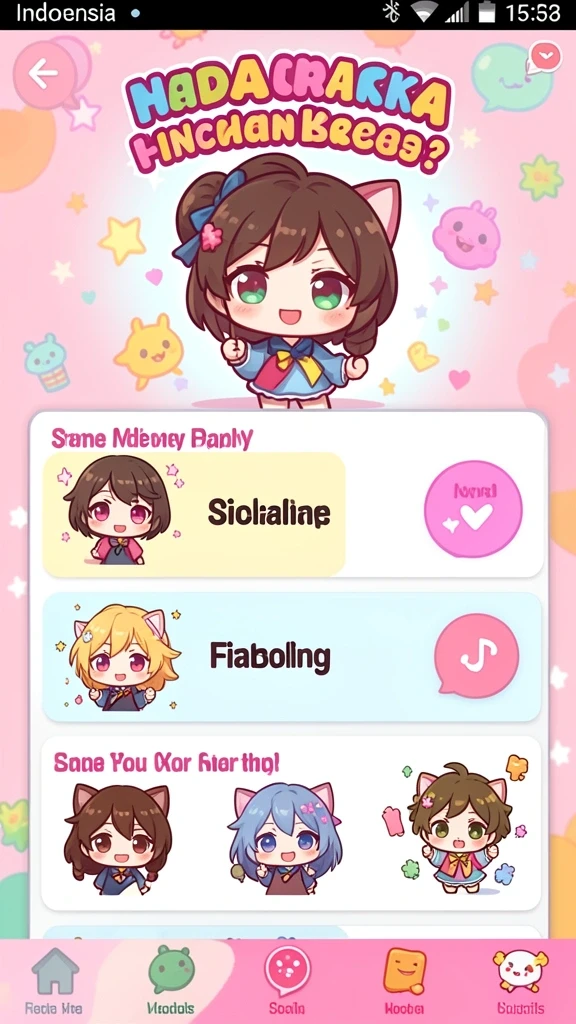
Task: Select the character sticker with blue dress
Action: tap(462, 828)
